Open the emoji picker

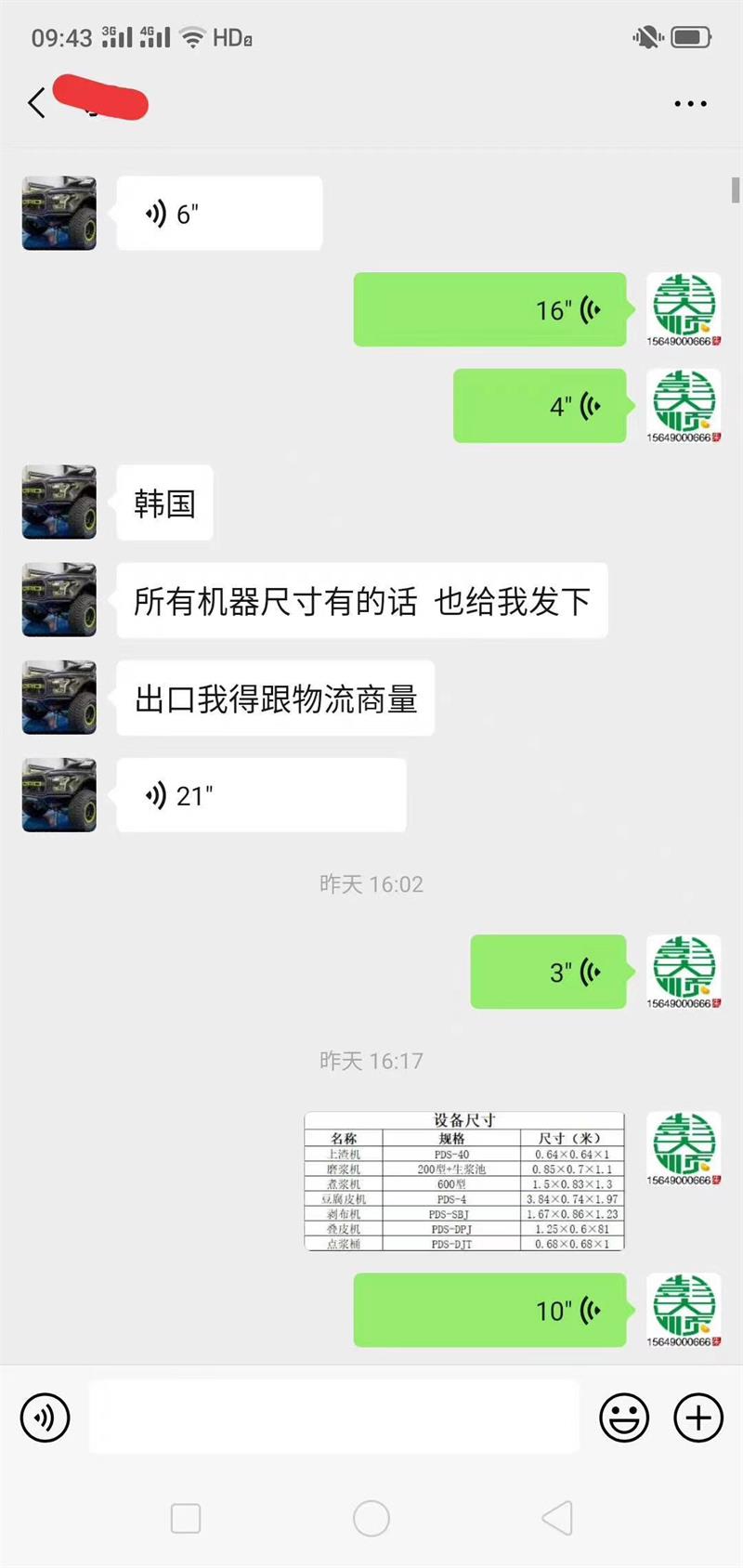click(x=624, y=1418)
